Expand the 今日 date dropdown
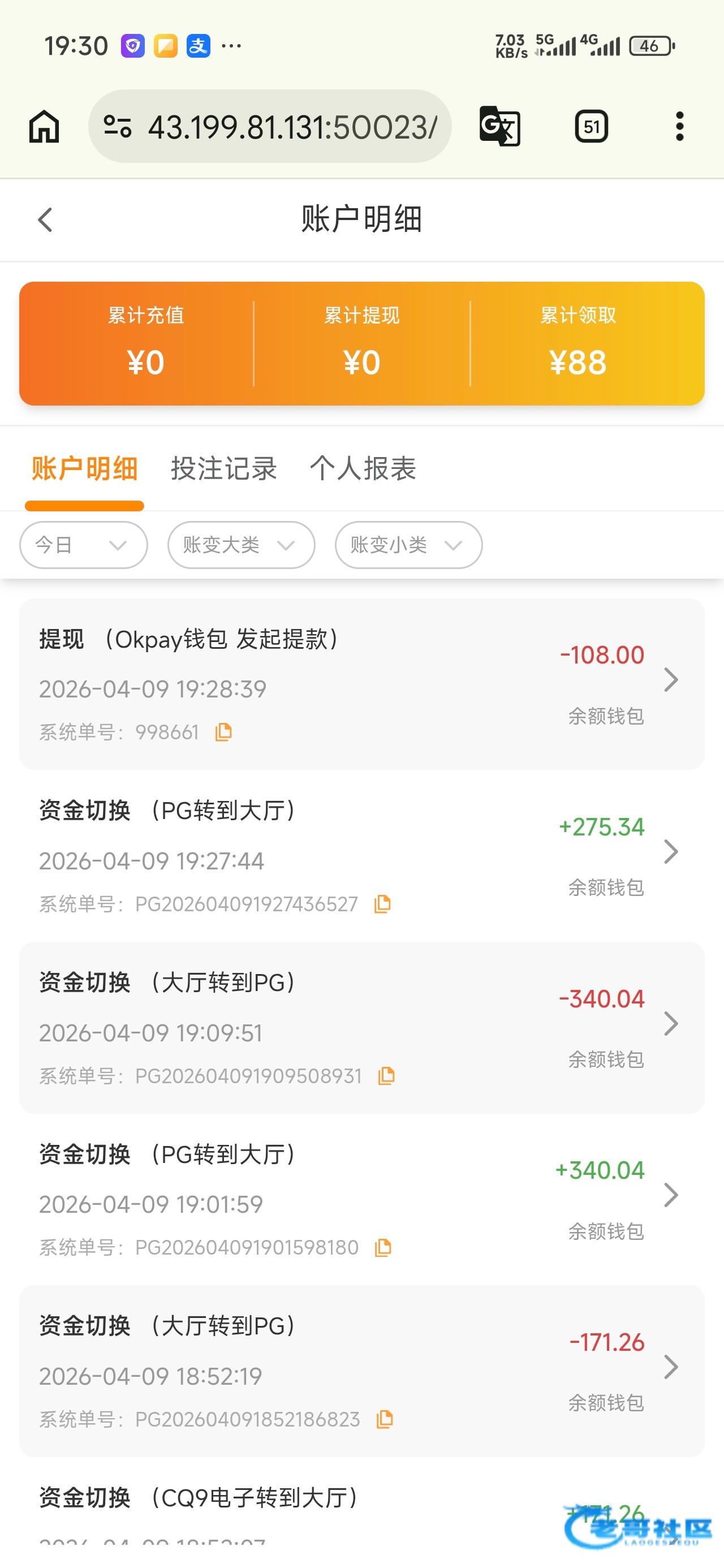Image resolution: width=724 pixels, height=1568 pixels. (x=83, y=545)
